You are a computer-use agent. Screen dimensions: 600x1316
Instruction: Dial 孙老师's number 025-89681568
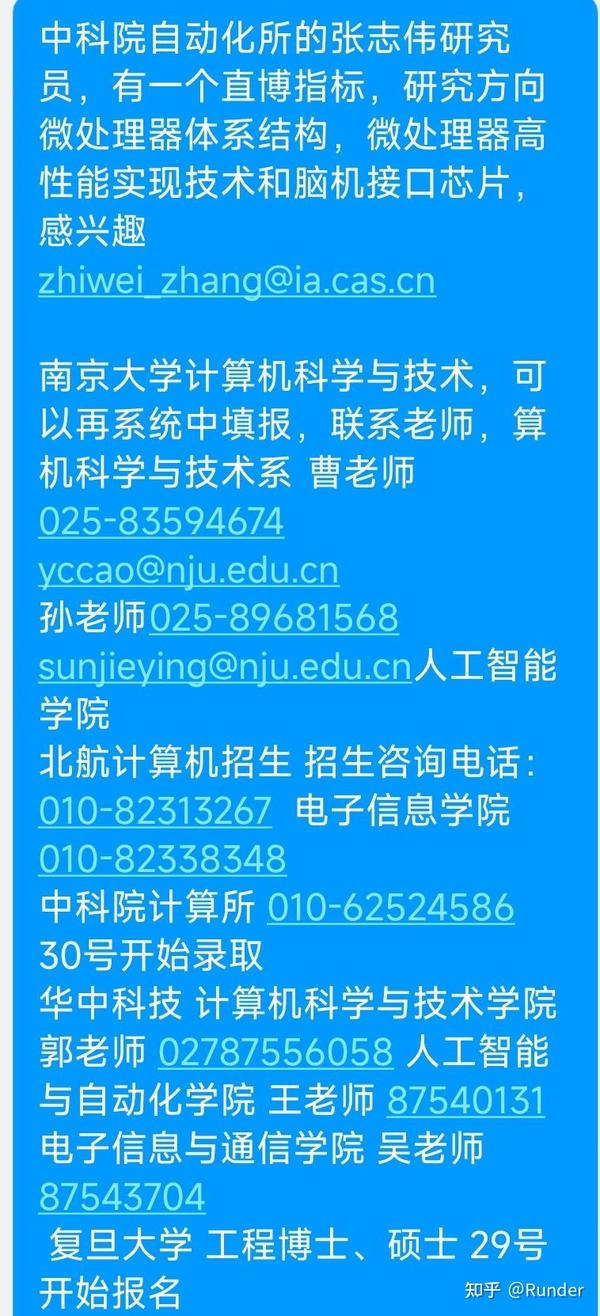(274, 618)
